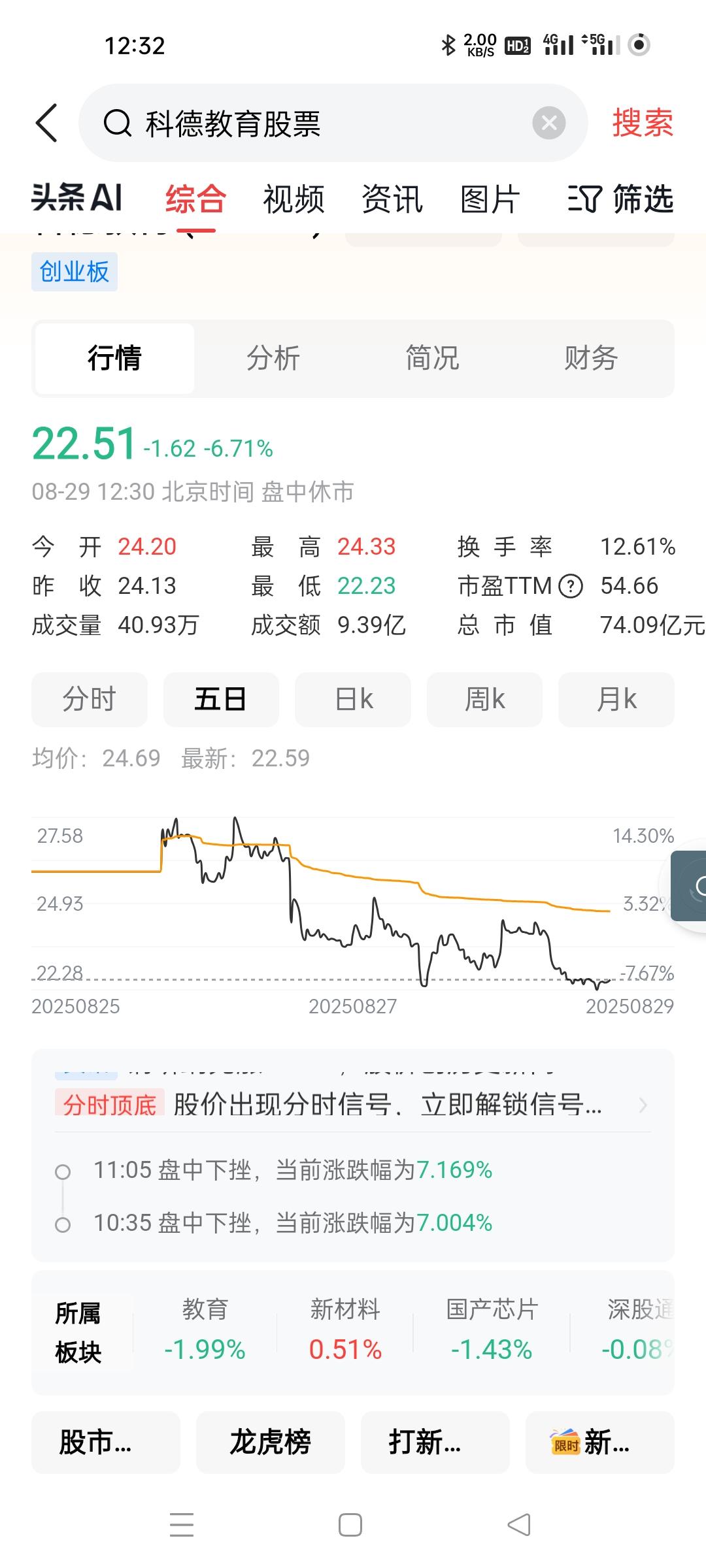Open the 龙虎榜 shortcut
The height and width of the screenshot is (1568, 706).
pyautogui.click(x=271, y=1442)
